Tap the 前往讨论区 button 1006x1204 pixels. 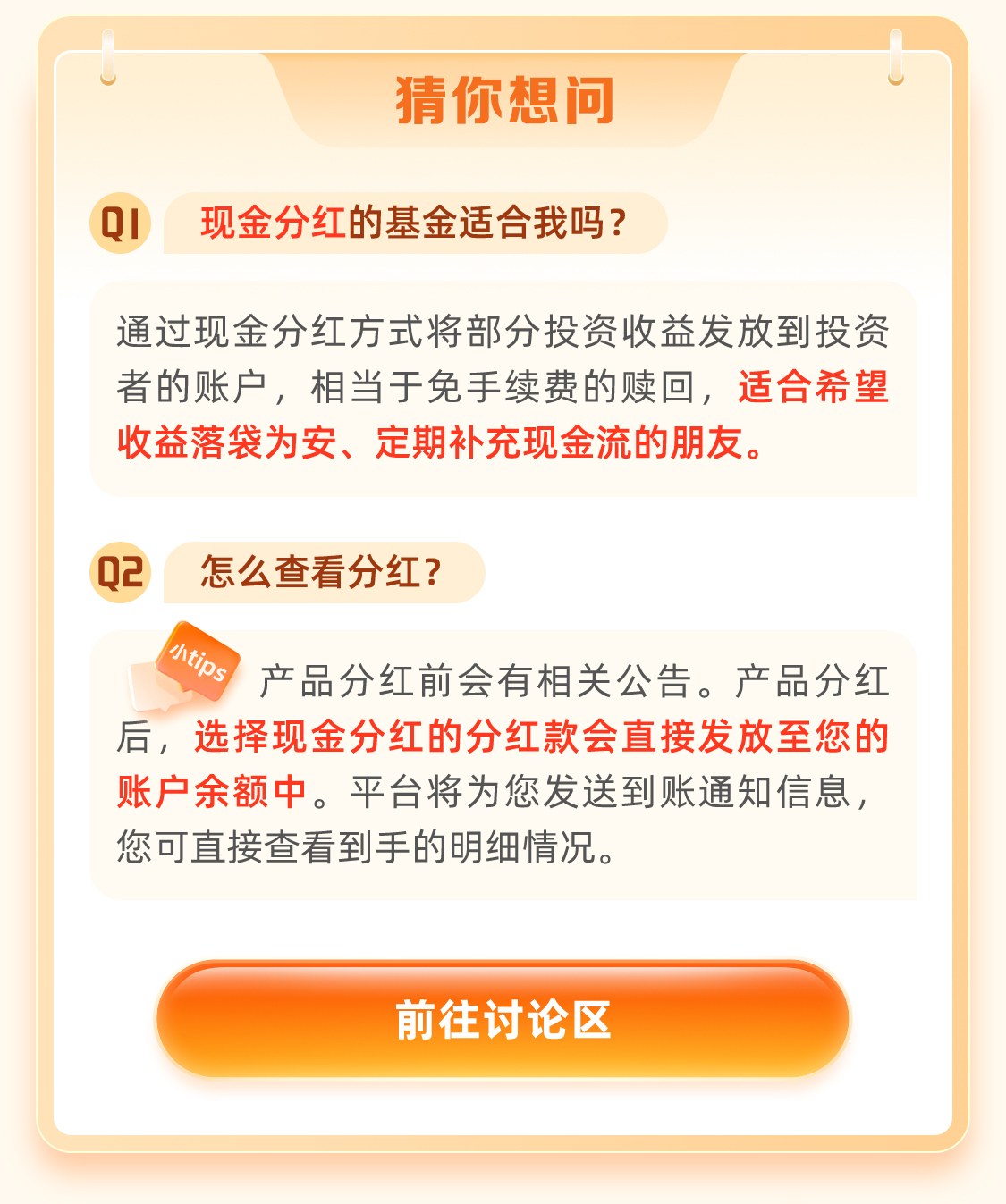[503, 1020]
